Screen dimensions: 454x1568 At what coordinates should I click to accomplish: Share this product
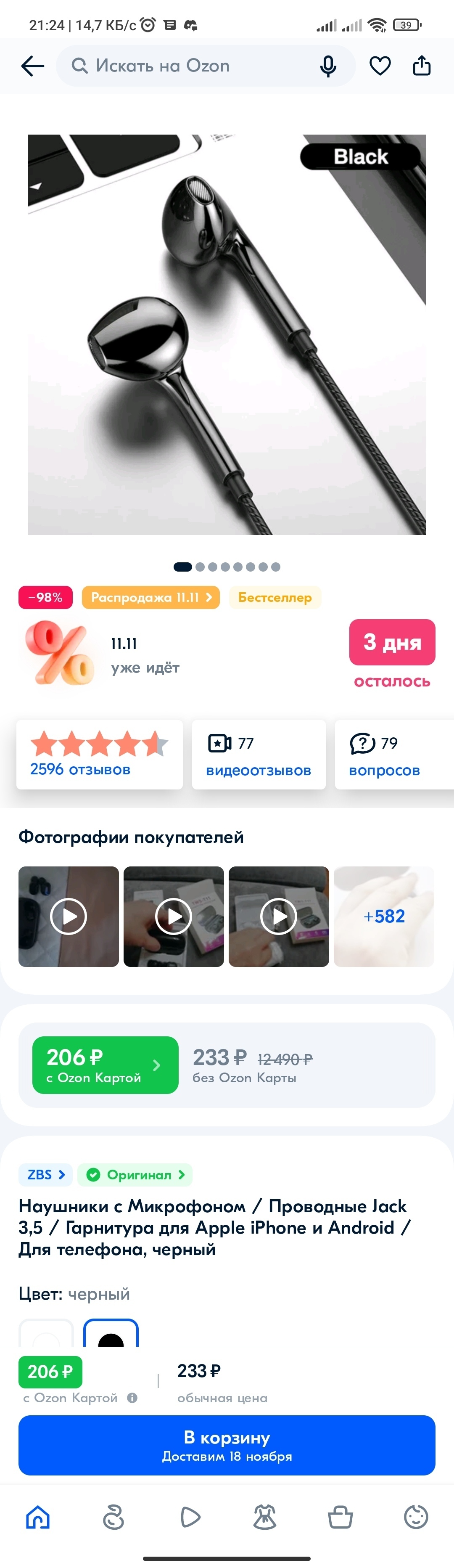coord(422,66)
